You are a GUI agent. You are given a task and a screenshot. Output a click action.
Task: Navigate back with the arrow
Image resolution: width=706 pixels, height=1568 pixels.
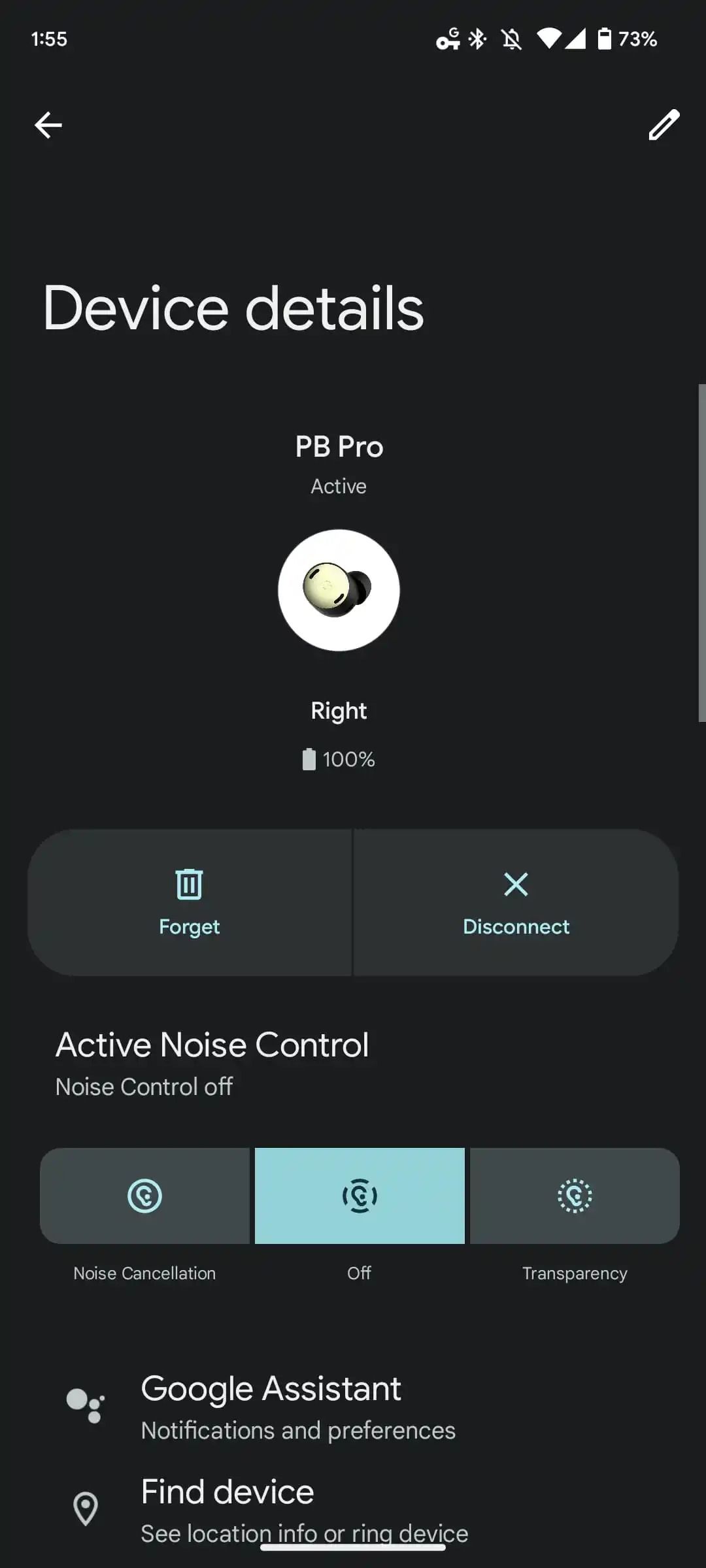click(x=48, y=125)
